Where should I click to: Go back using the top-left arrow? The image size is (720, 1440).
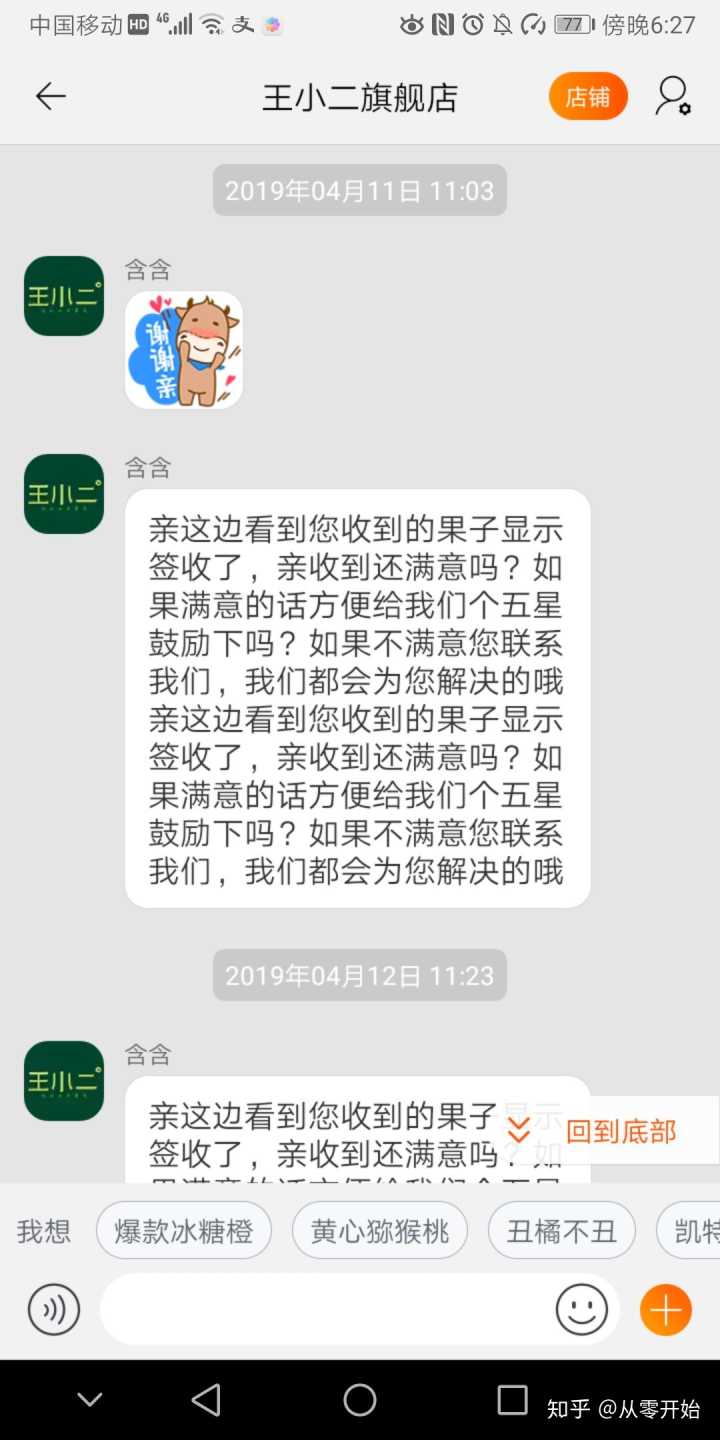[x=50, y=96]
